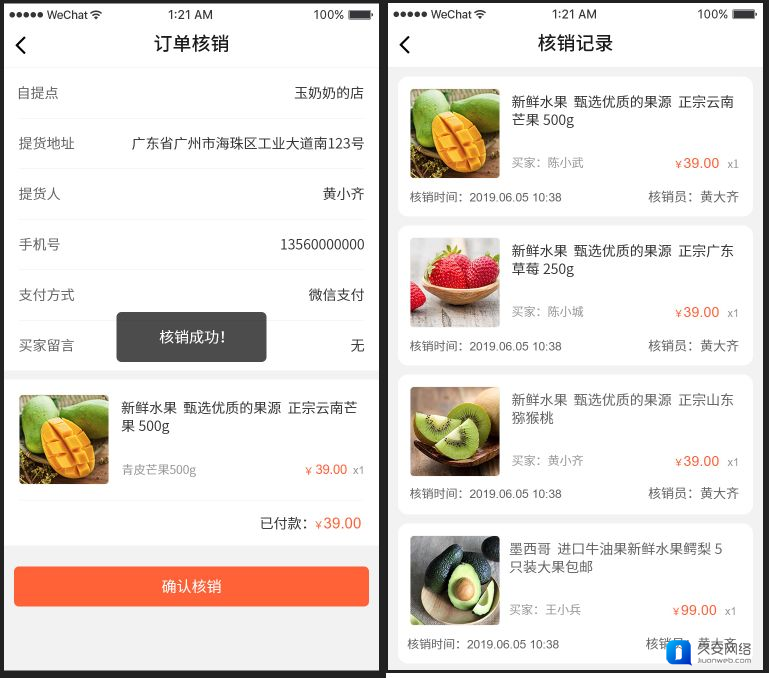This screenshot has width=769, height=678.
Task: Open the 云南芒果 record bought by 陈小武
Action: 575,145
